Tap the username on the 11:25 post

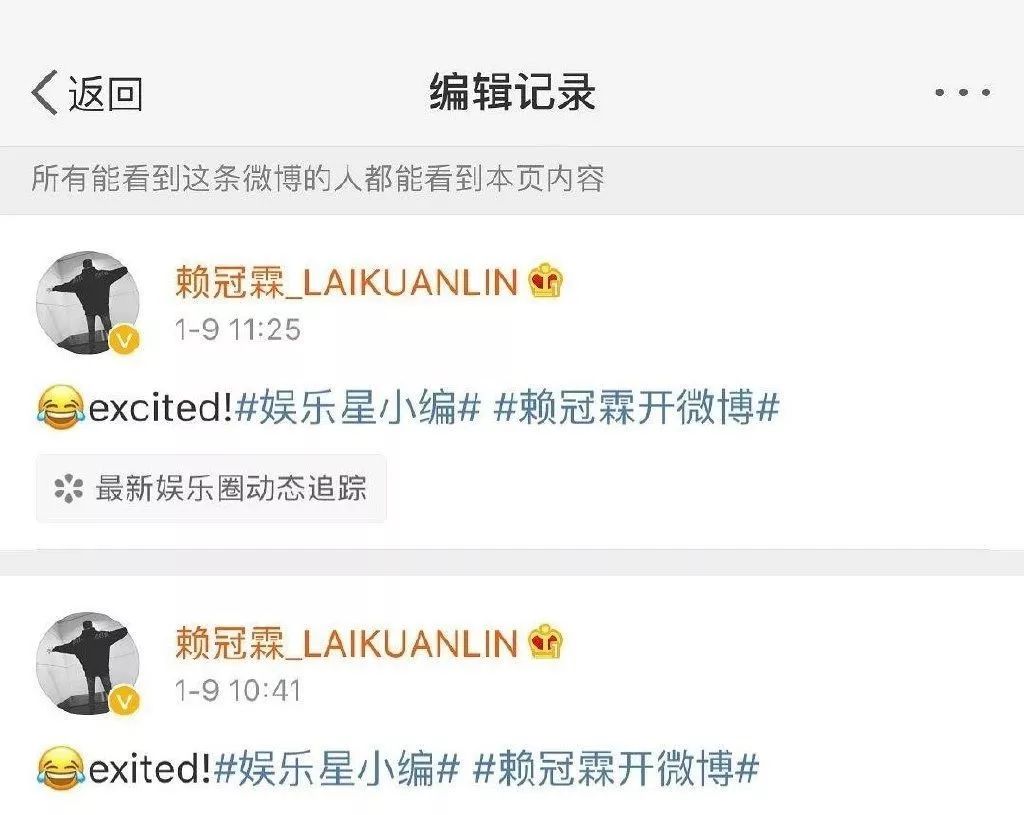(x=347, y=284)
